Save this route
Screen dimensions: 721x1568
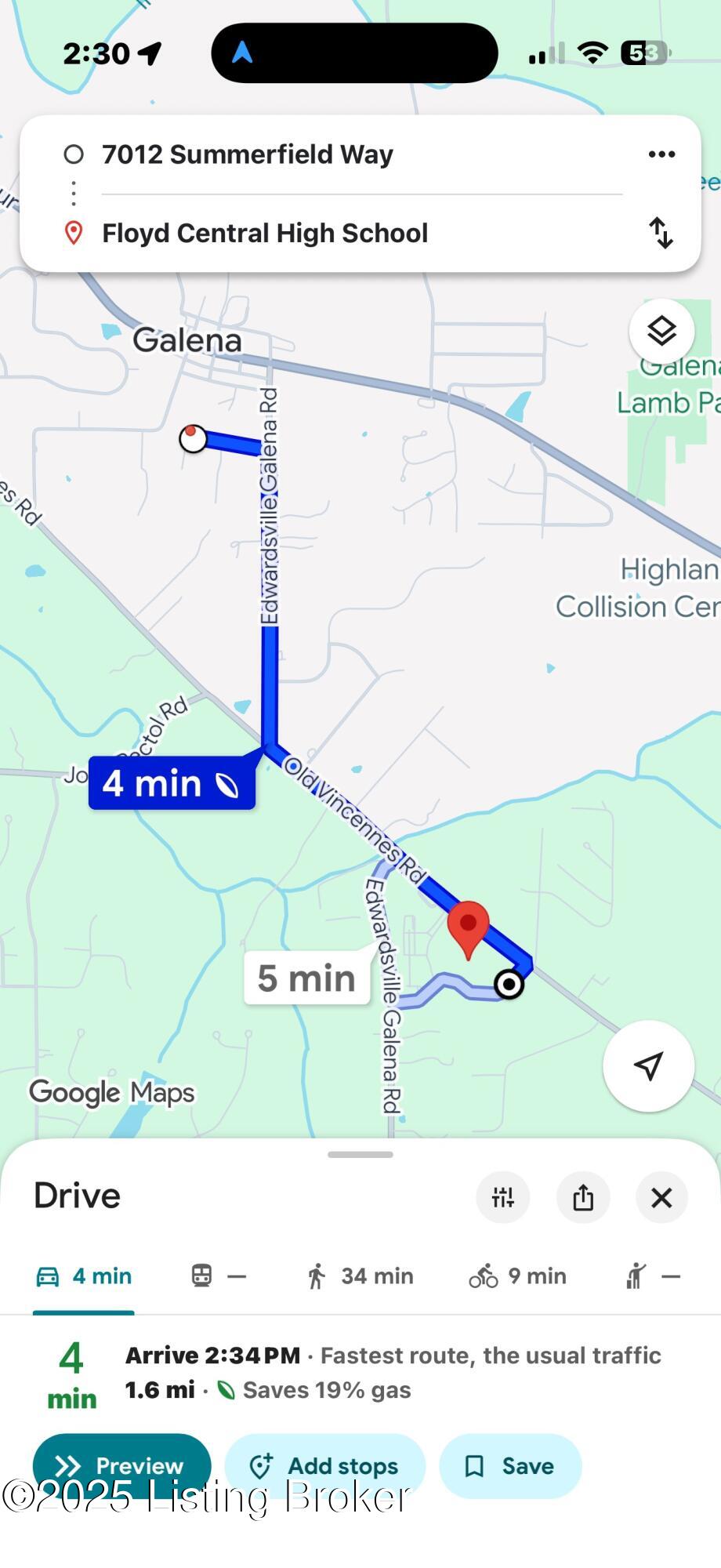[x=510, y=1465]
